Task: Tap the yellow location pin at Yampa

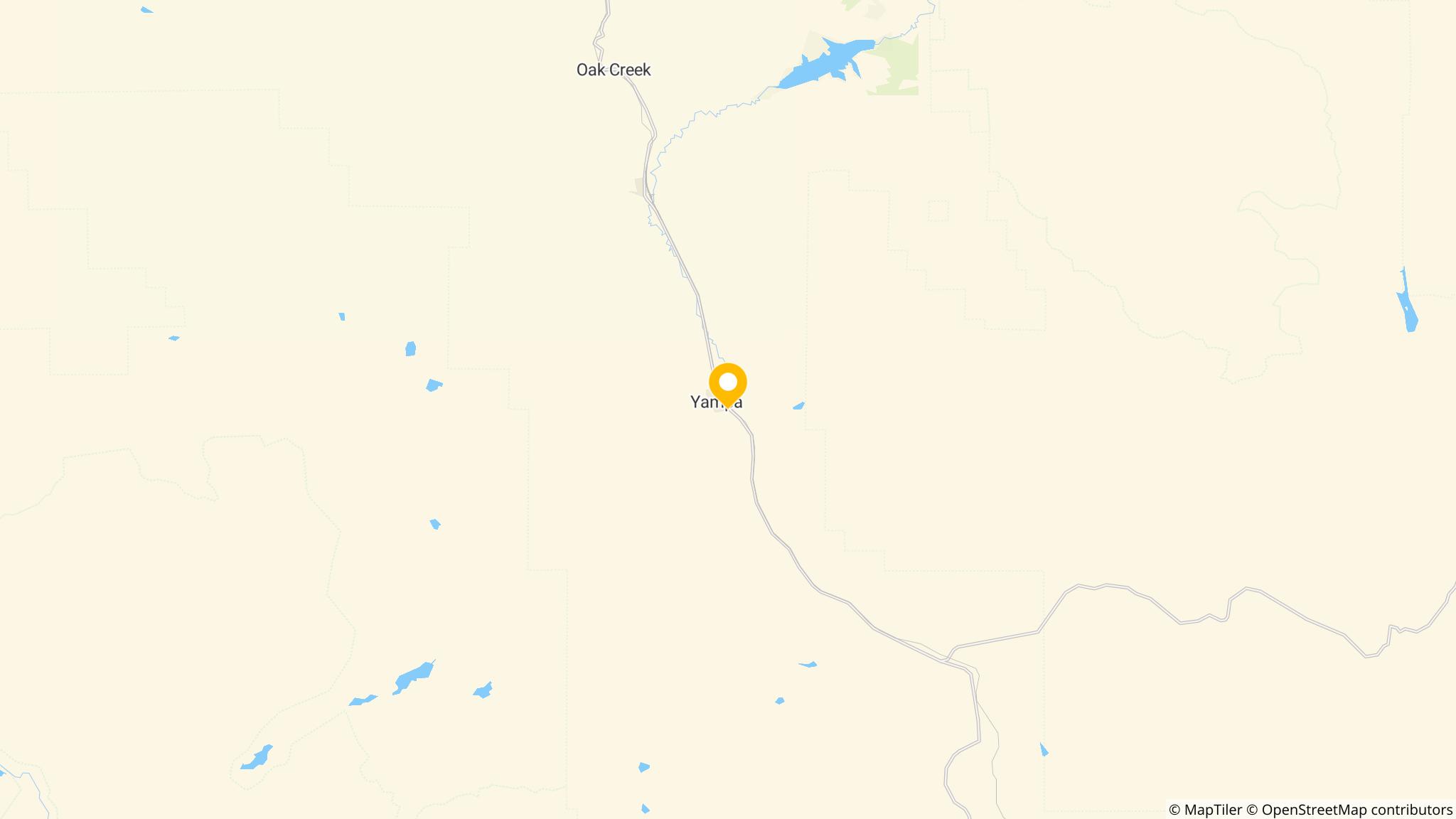Action: 727,384
